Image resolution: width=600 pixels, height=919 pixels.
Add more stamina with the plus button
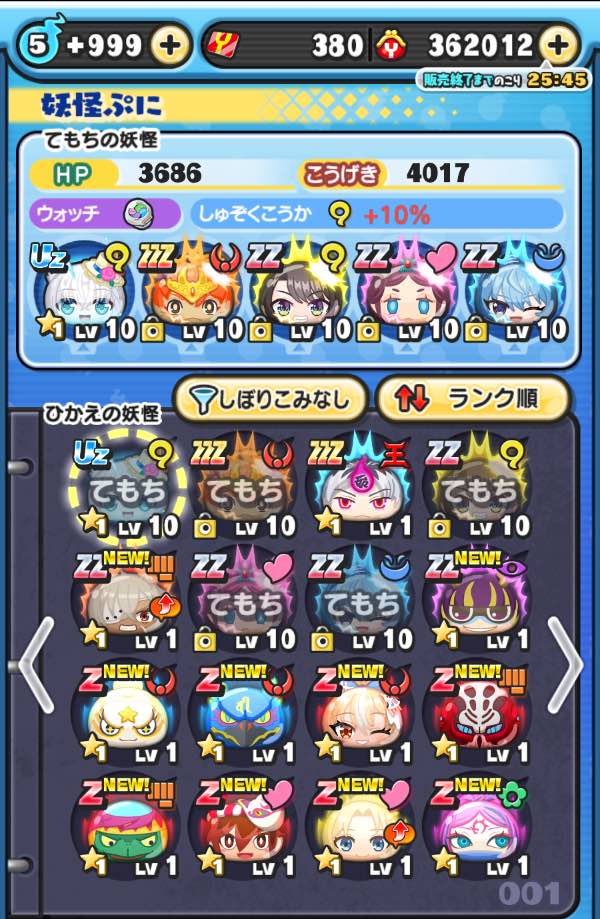(170, 46)
